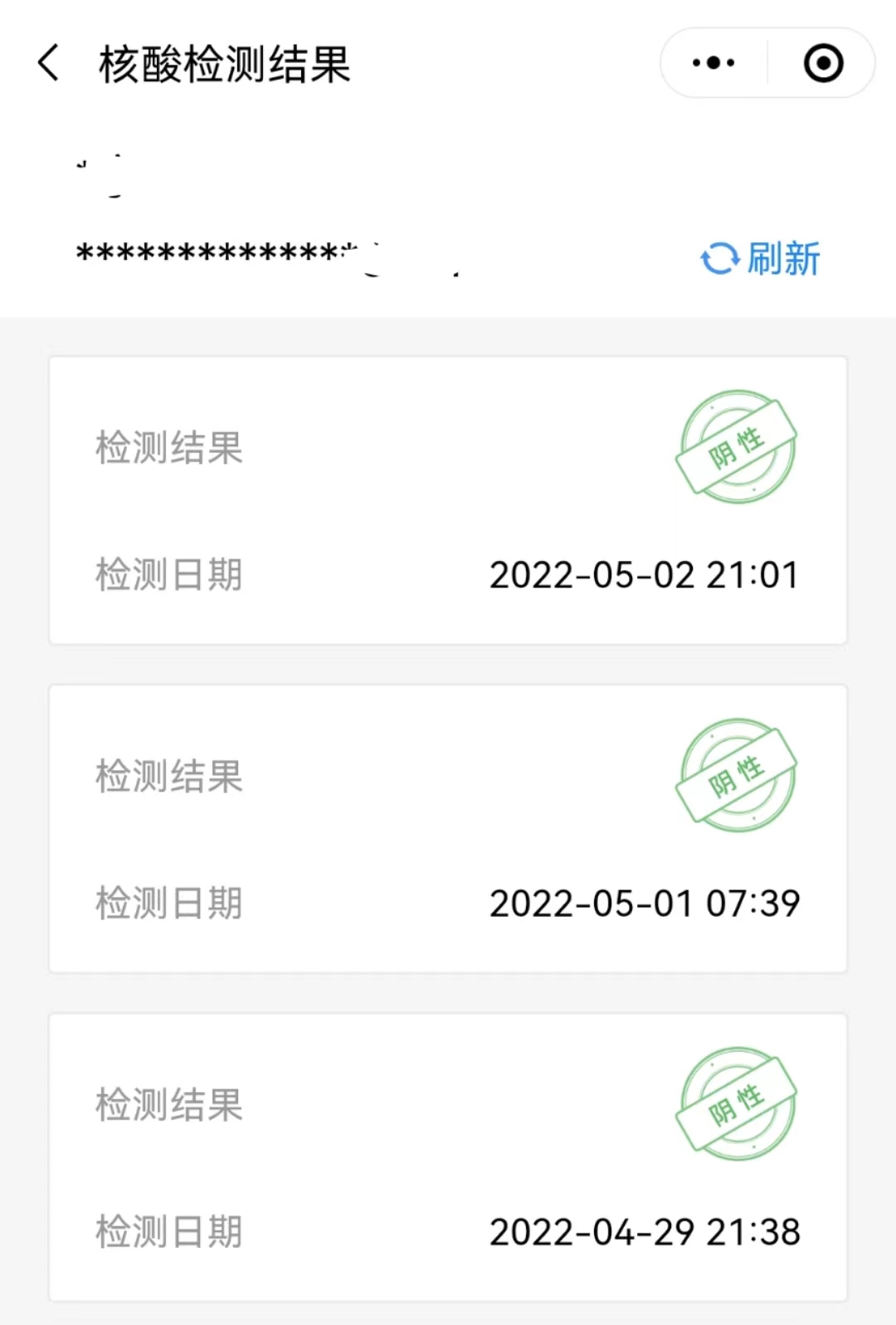The width and height of the screenshot is (896, 1325).
Task: Open the mini program more options menu
Action: tap(713, 63)
